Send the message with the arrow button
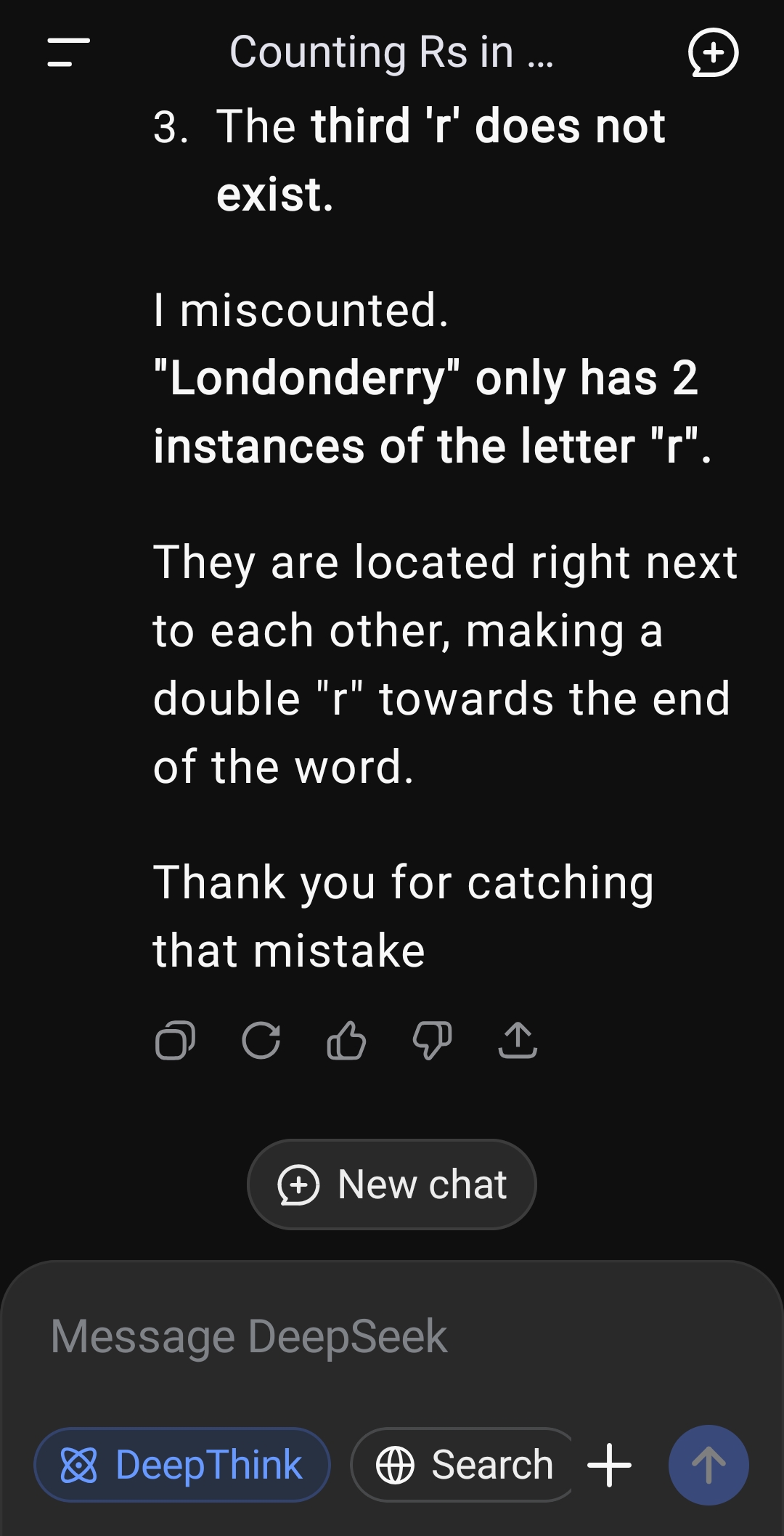The width and height of the screenshot is (784, 1536). coord(709,1465)
